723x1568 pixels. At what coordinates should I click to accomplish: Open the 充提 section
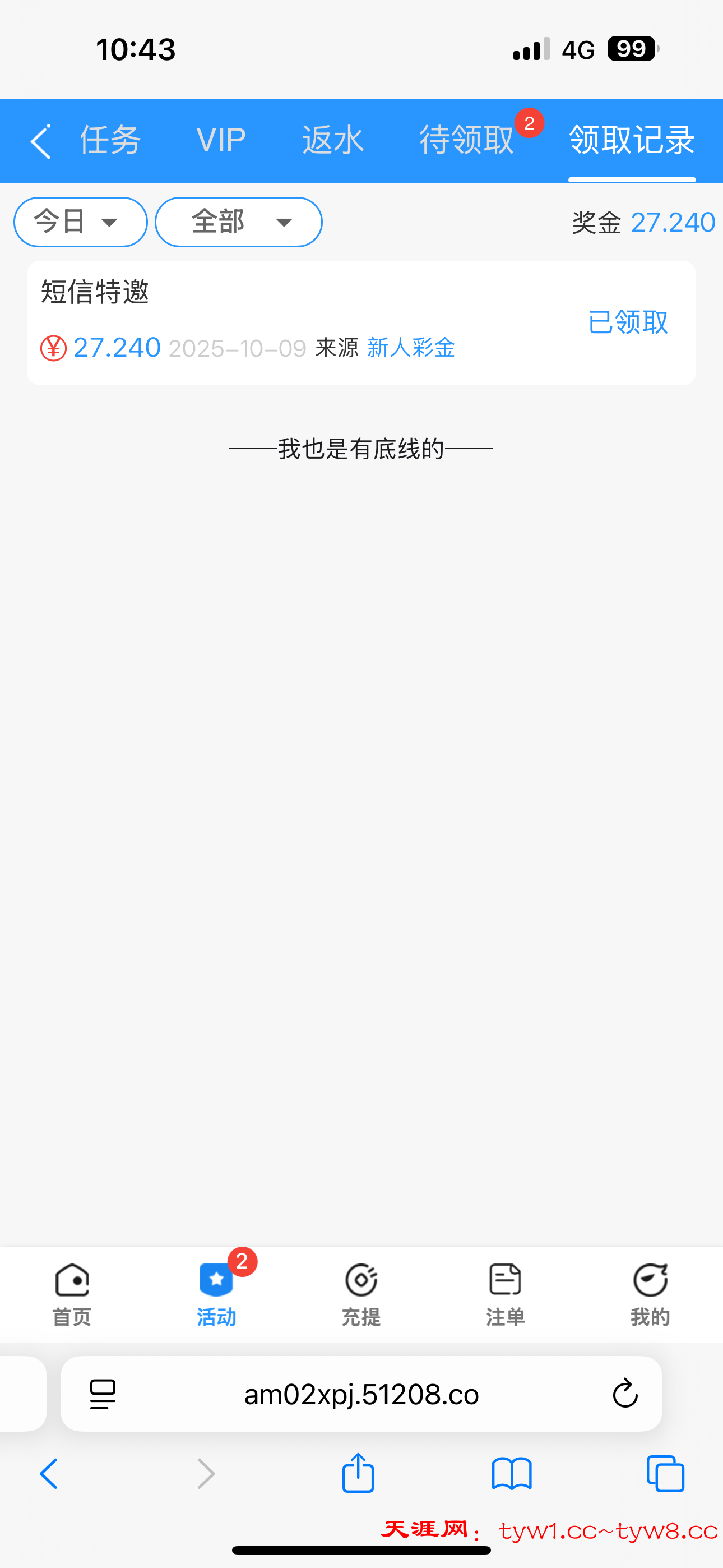(361, 1293)
